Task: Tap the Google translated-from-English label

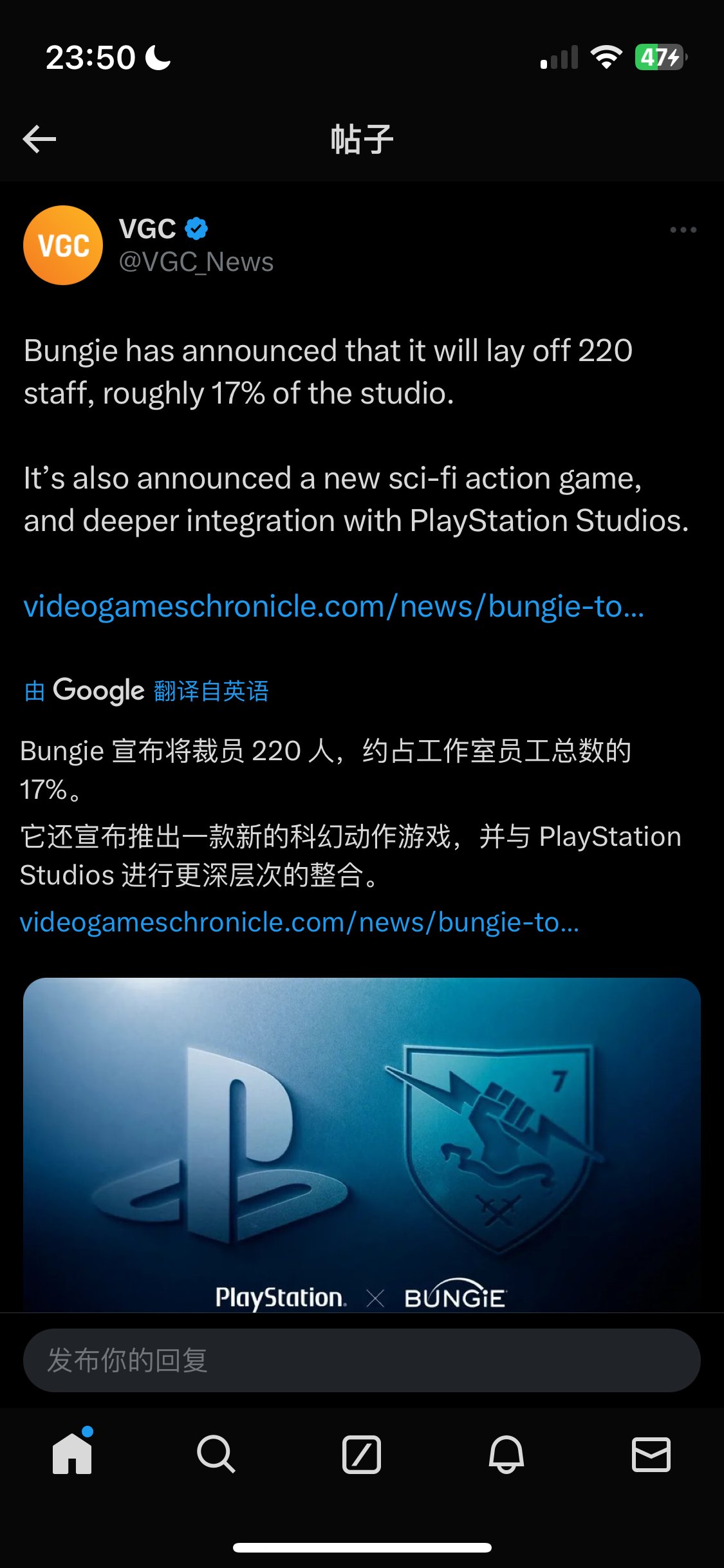Action: 147,691
